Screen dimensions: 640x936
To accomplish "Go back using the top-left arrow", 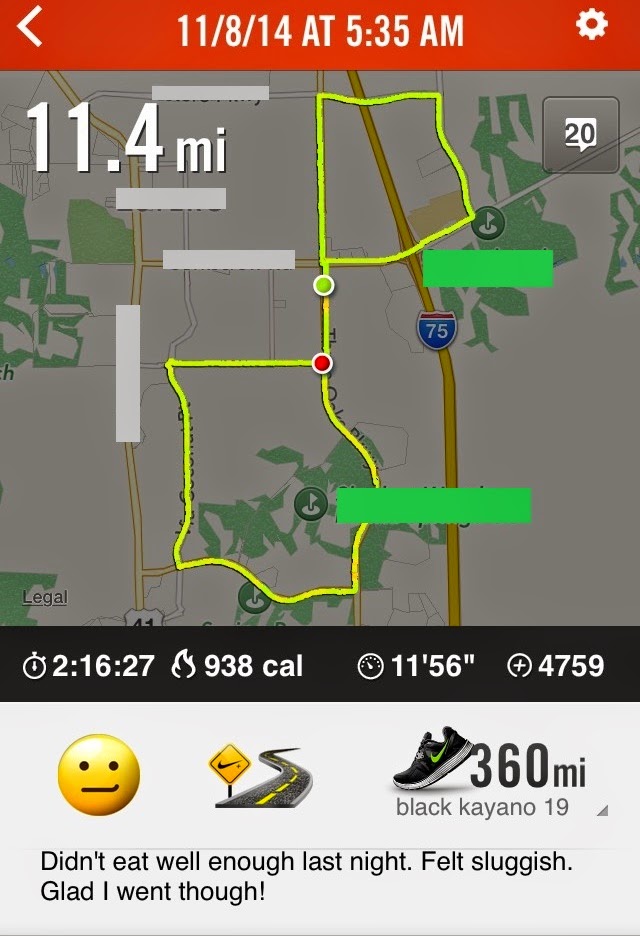I will click(x=31, y=29).
